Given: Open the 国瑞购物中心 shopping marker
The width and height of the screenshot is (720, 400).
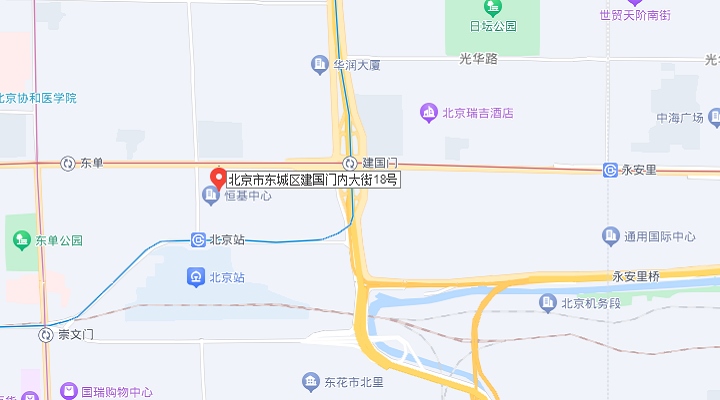Looking at the screenshot, I should 68,392.
